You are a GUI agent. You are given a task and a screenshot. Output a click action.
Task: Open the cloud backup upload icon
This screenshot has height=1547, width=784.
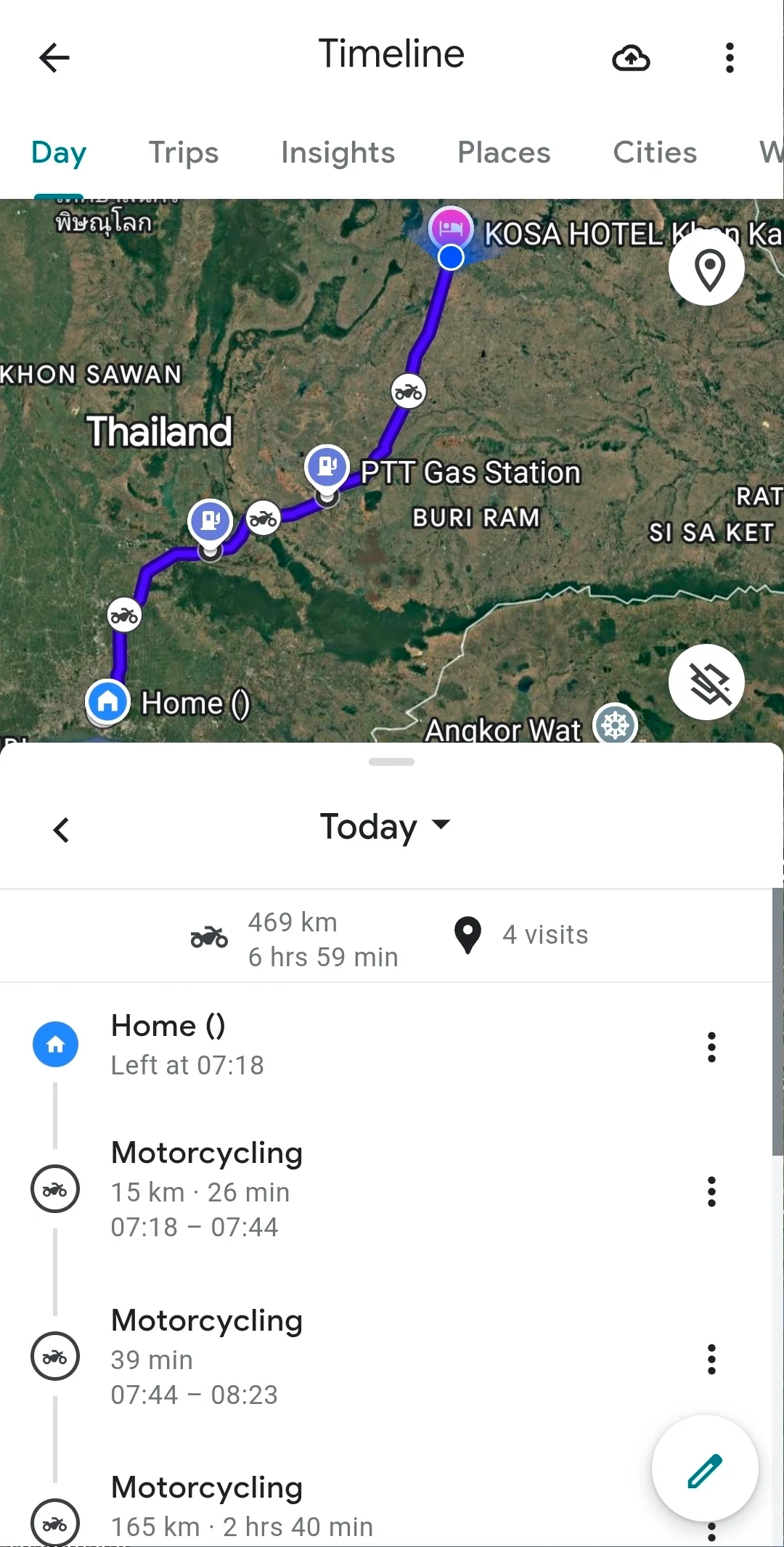pyautogui.click(x=631, y=58)
